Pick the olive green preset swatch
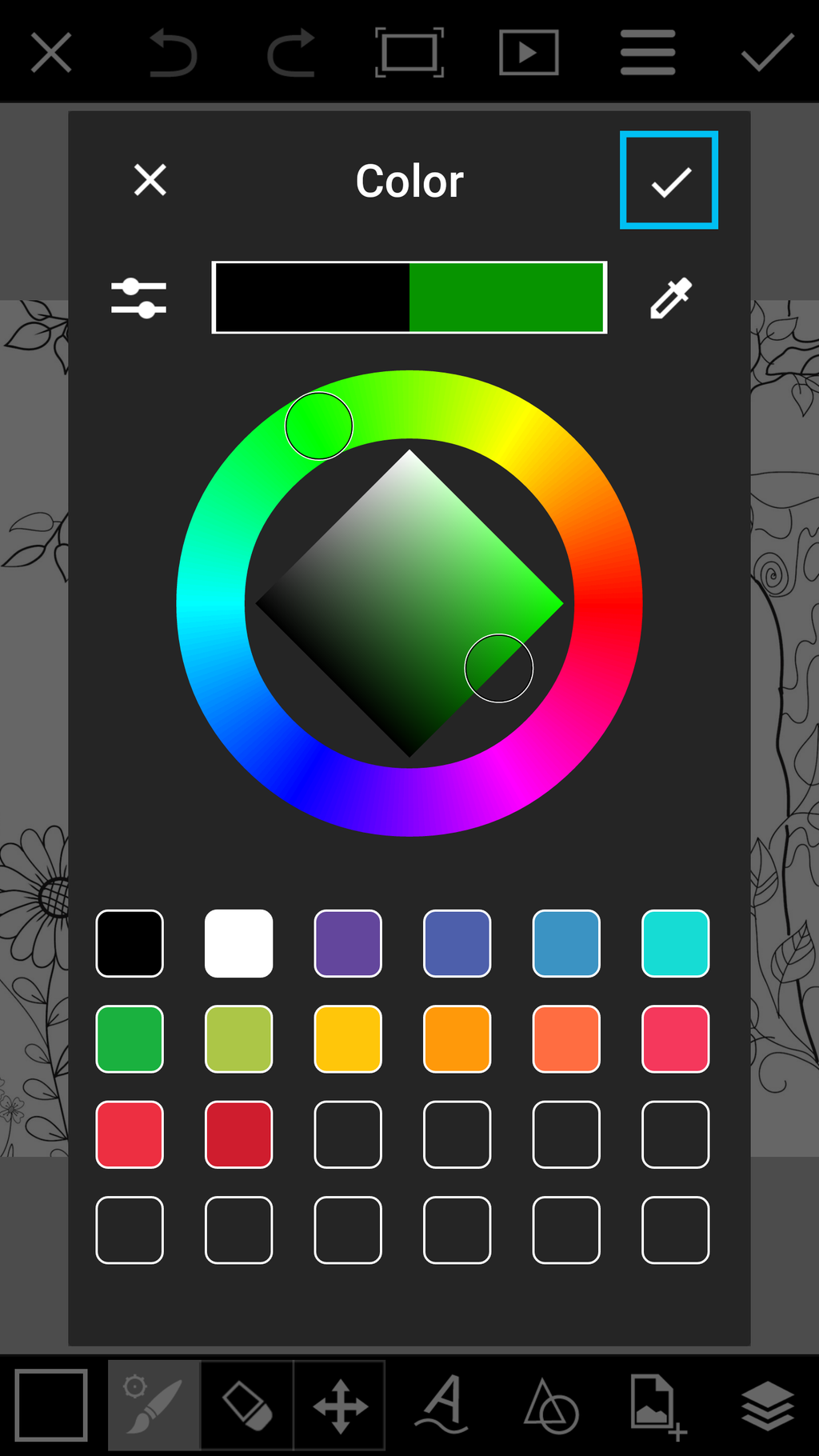This screenshot has height=1456, width=819. click(x=238, y=1039)
